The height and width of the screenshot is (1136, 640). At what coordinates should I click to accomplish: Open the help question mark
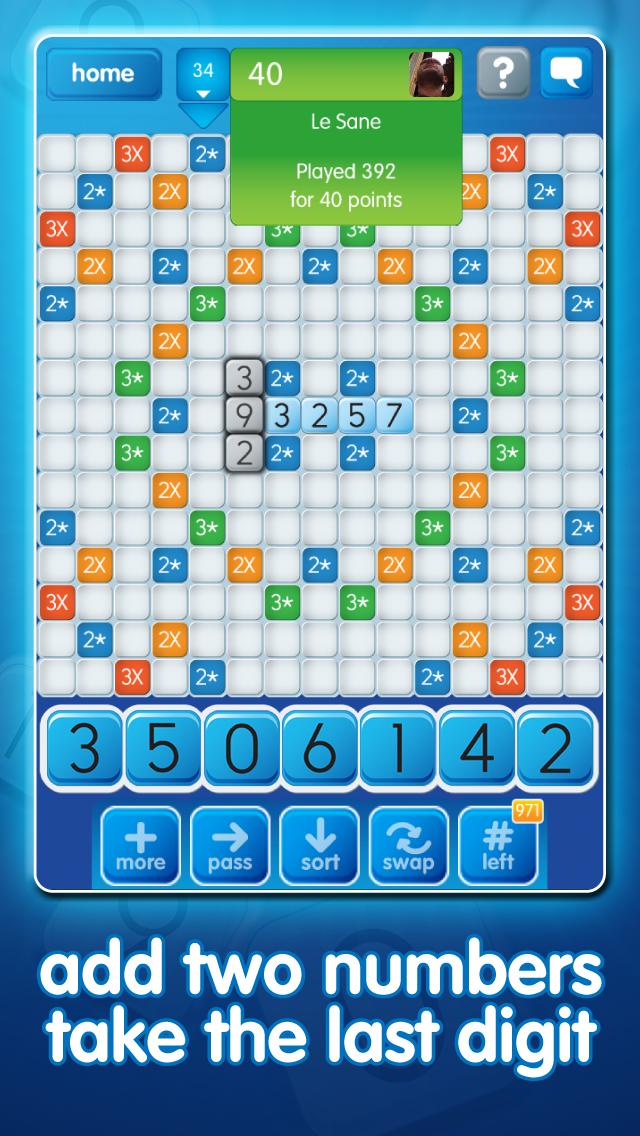503,74
